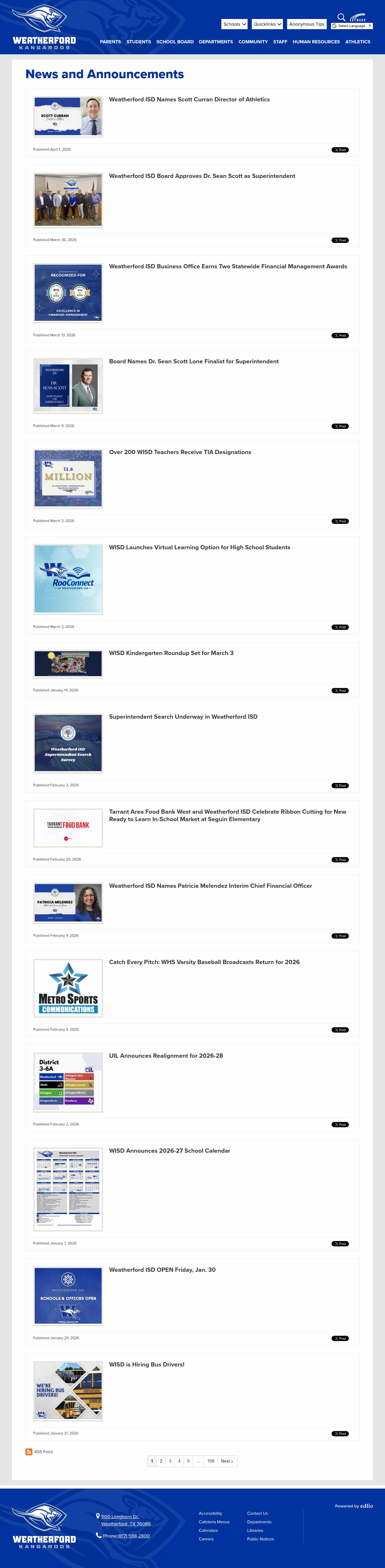Open the Human Resources menu
Screen dimensions: 385x1568
(x=316, y=42)
